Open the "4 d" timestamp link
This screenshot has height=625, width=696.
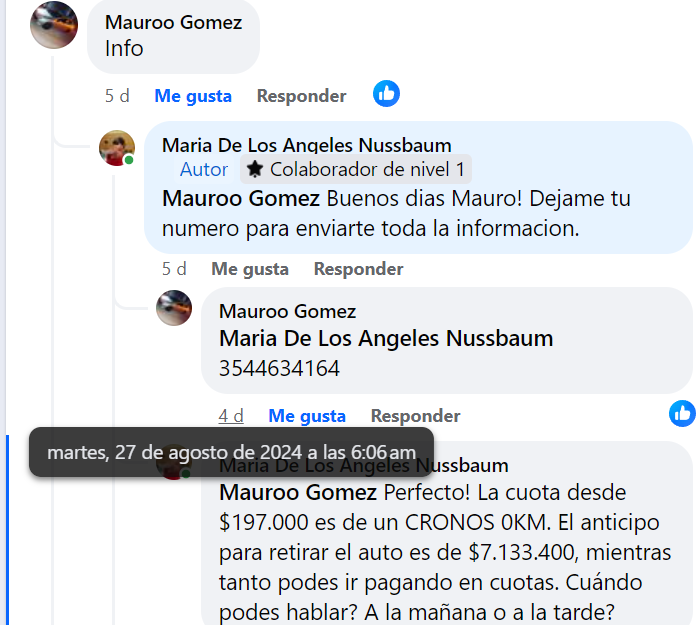point(231,416)
